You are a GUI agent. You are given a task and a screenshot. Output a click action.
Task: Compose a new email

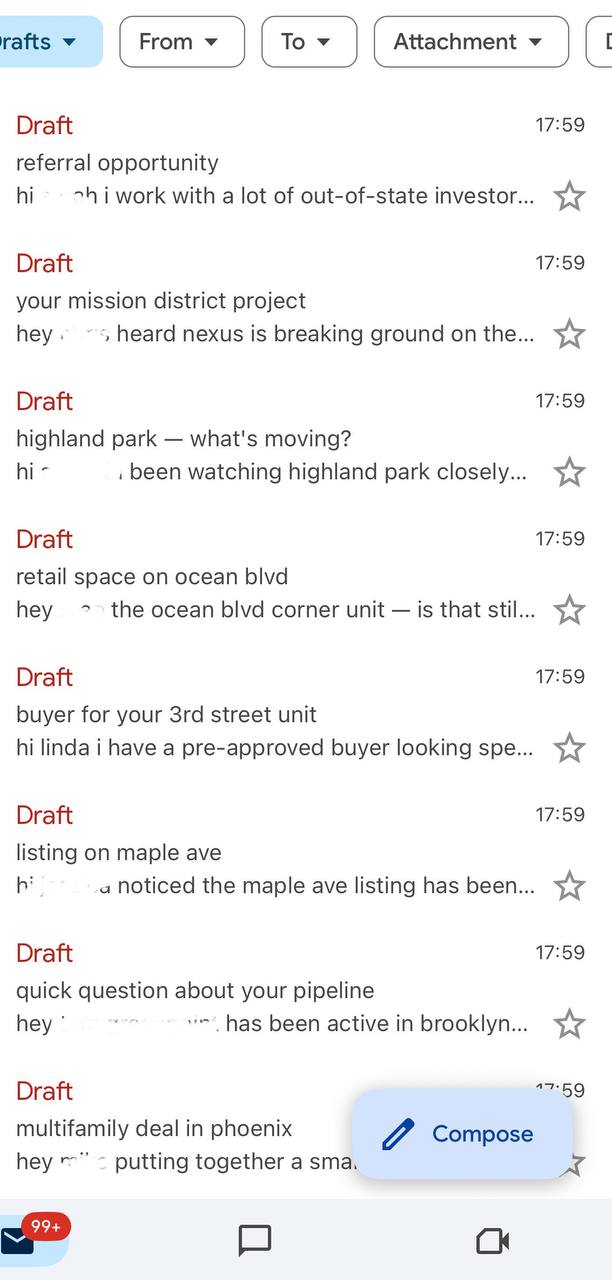coord(462,1134)
